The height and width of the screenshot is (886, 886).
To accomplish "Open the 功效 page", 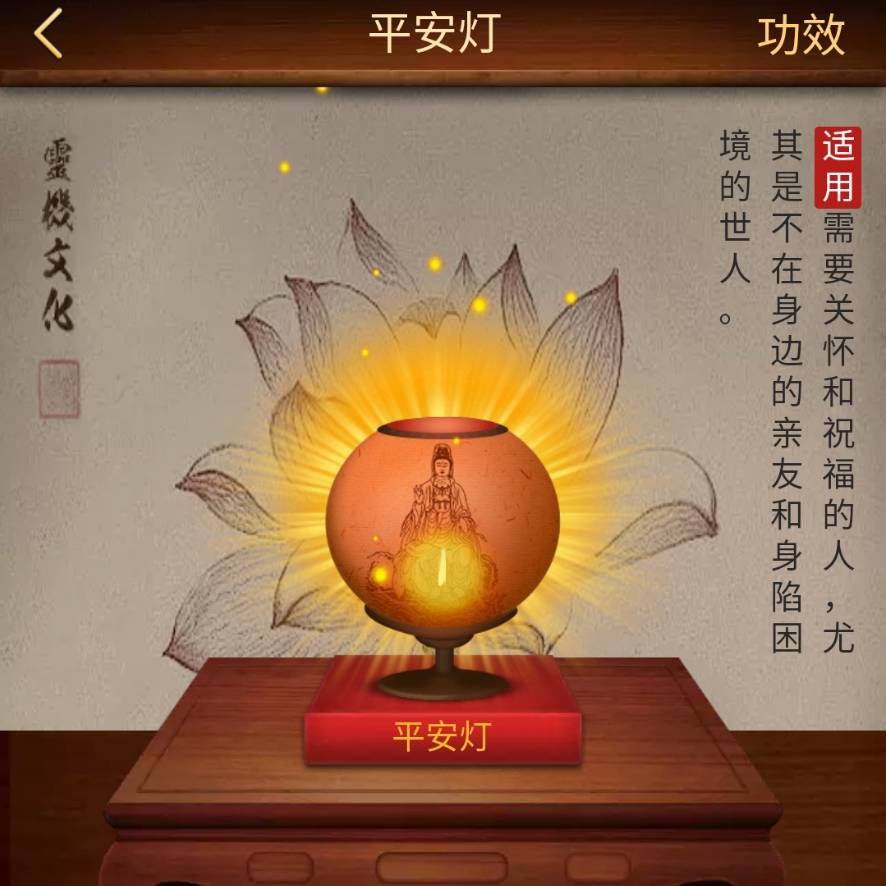I will [x=801, y=35].
